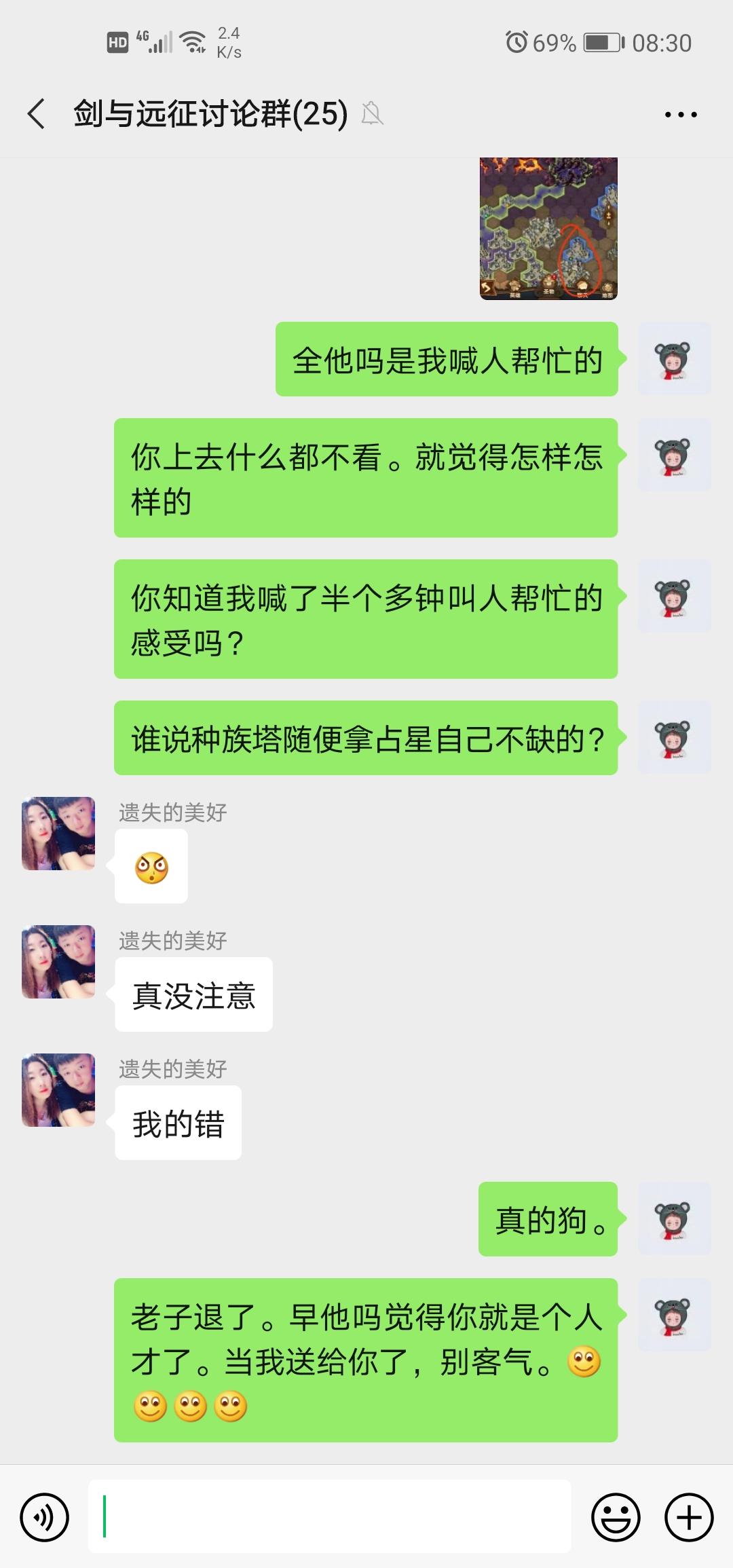
Task: Focus the message text field
Action: click(x=330, y=1517)
